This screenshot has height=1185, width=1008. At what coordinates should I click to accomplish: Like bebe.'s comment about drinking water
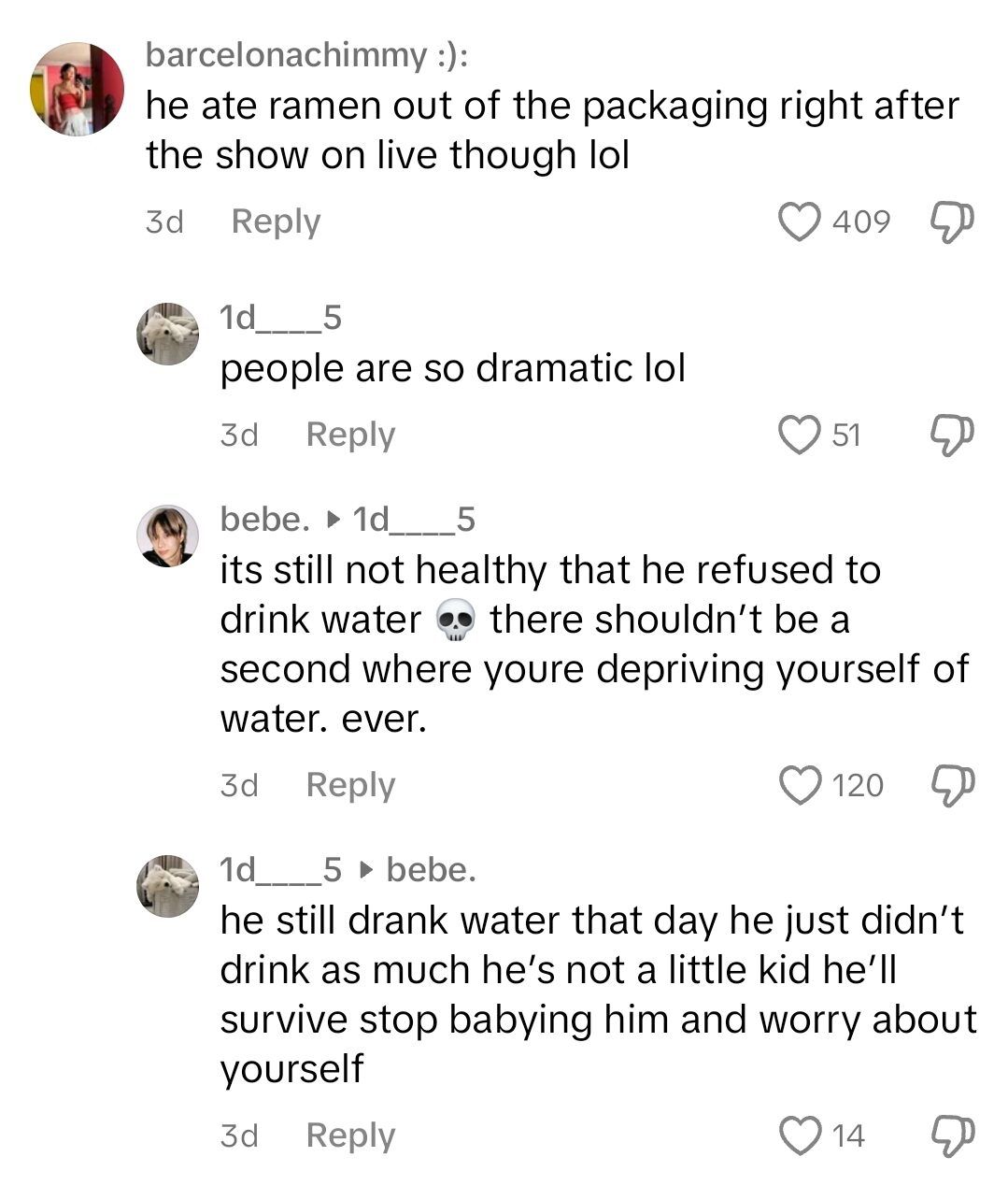point(800,786)
